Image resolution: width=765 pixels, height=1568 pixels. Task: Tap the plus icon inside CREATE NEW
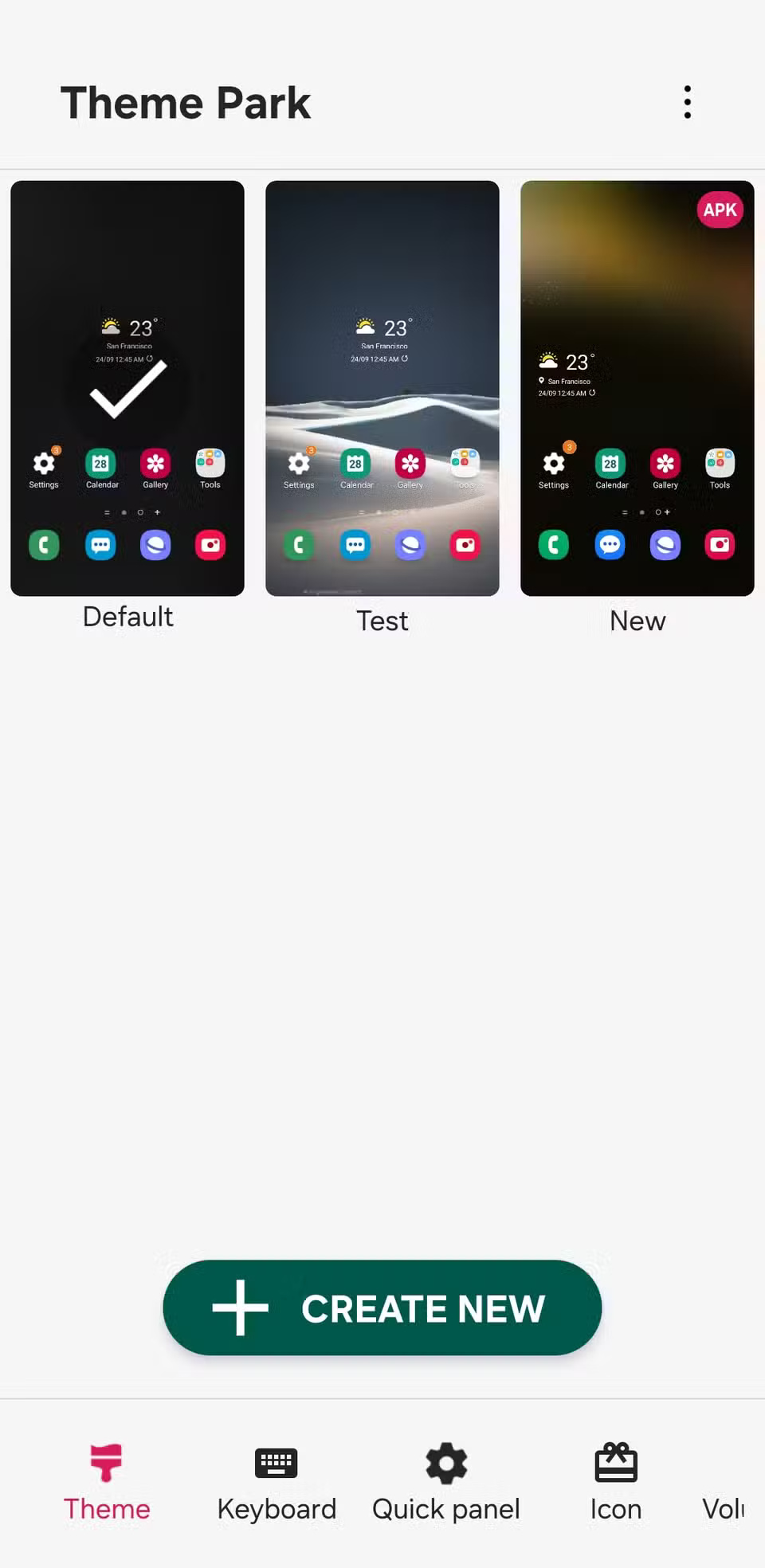coord(239,1307)
